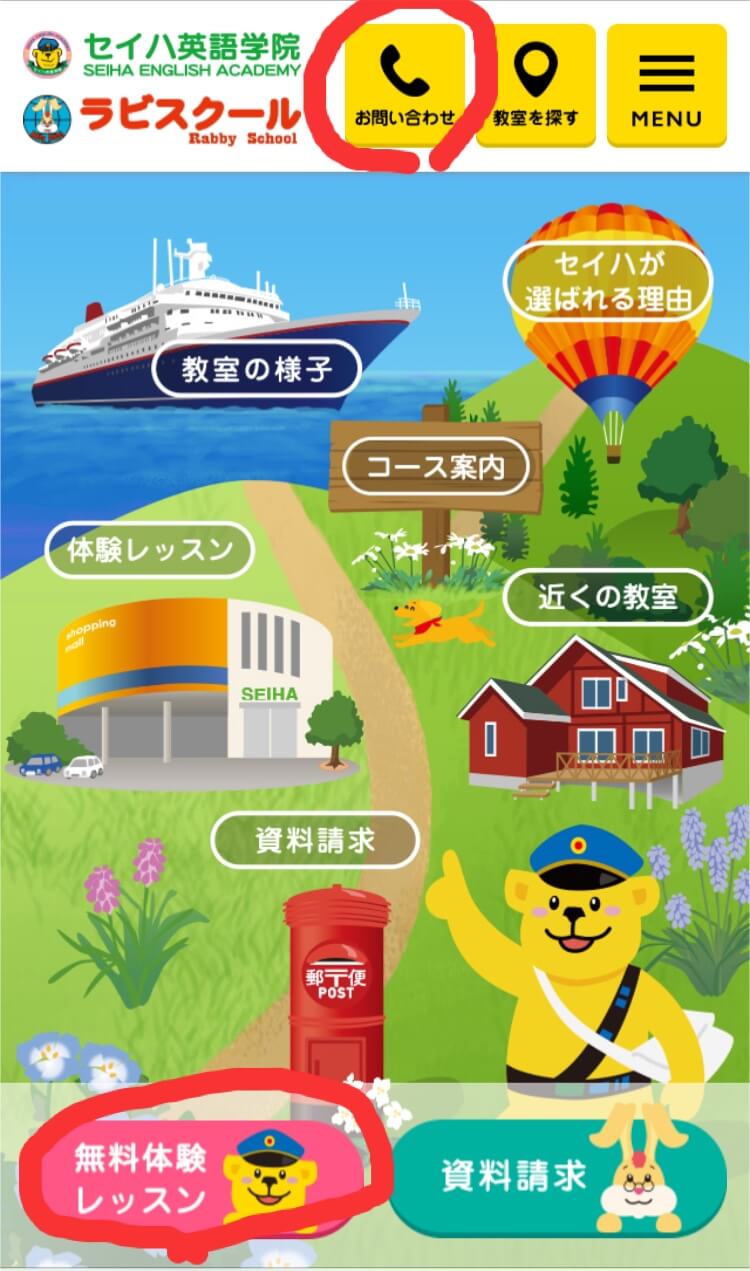Select セイハが選ばれる理由 on the balloon
Screen dimensions: 750x1271
click(x=608, y=281)
